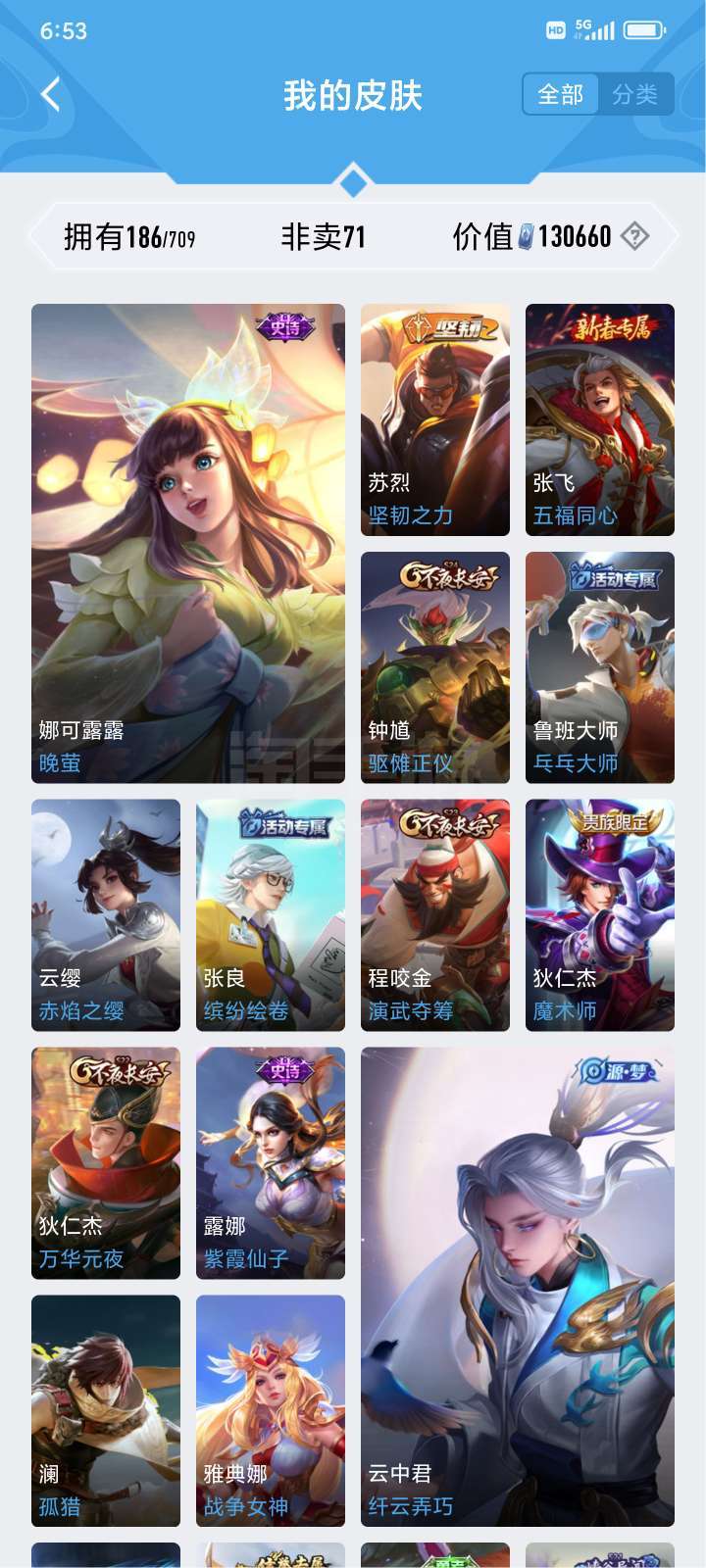View 鲁班大师 乒乓大师 skin
The width and height of the screenshot is (706, 1568).
click(600, 667)
